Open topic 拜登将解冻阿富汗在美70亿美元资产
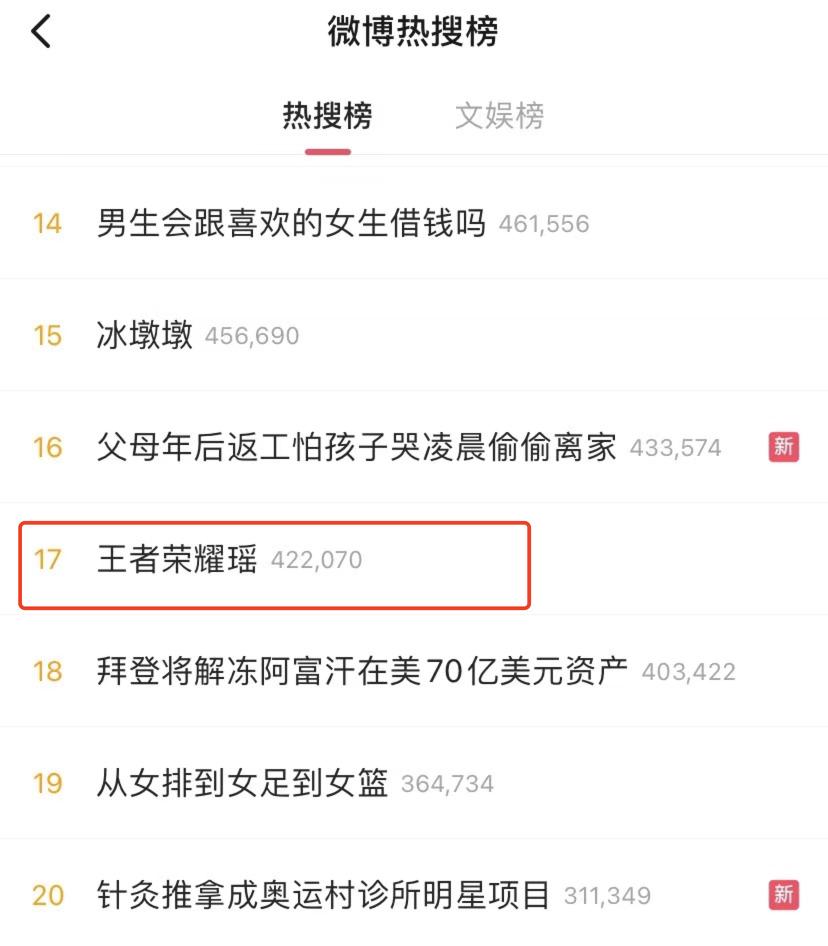This screenshot has height=946, width=828. click(x=358, y=672)
